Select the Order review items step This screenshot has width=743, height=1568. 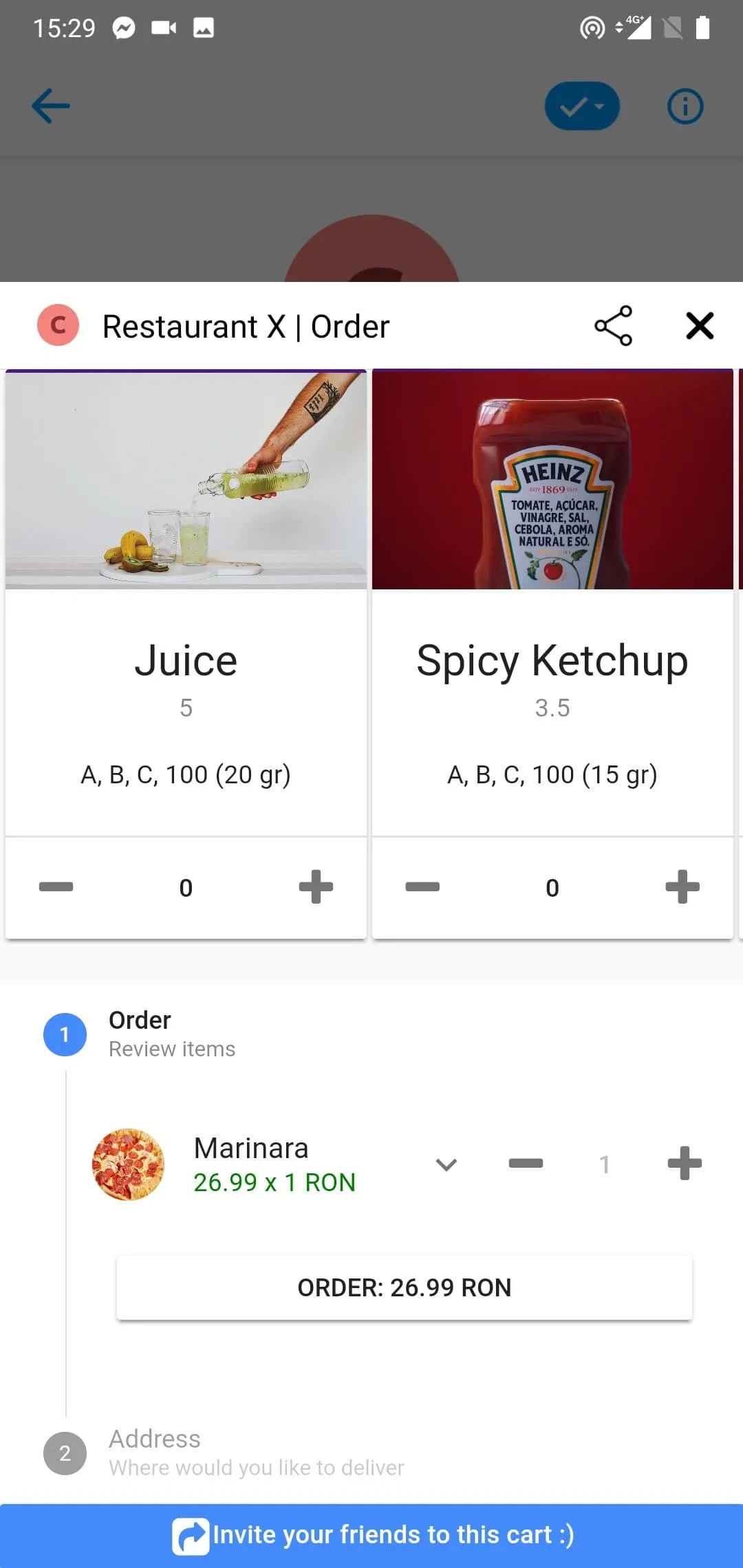[x=140, y=1034]
